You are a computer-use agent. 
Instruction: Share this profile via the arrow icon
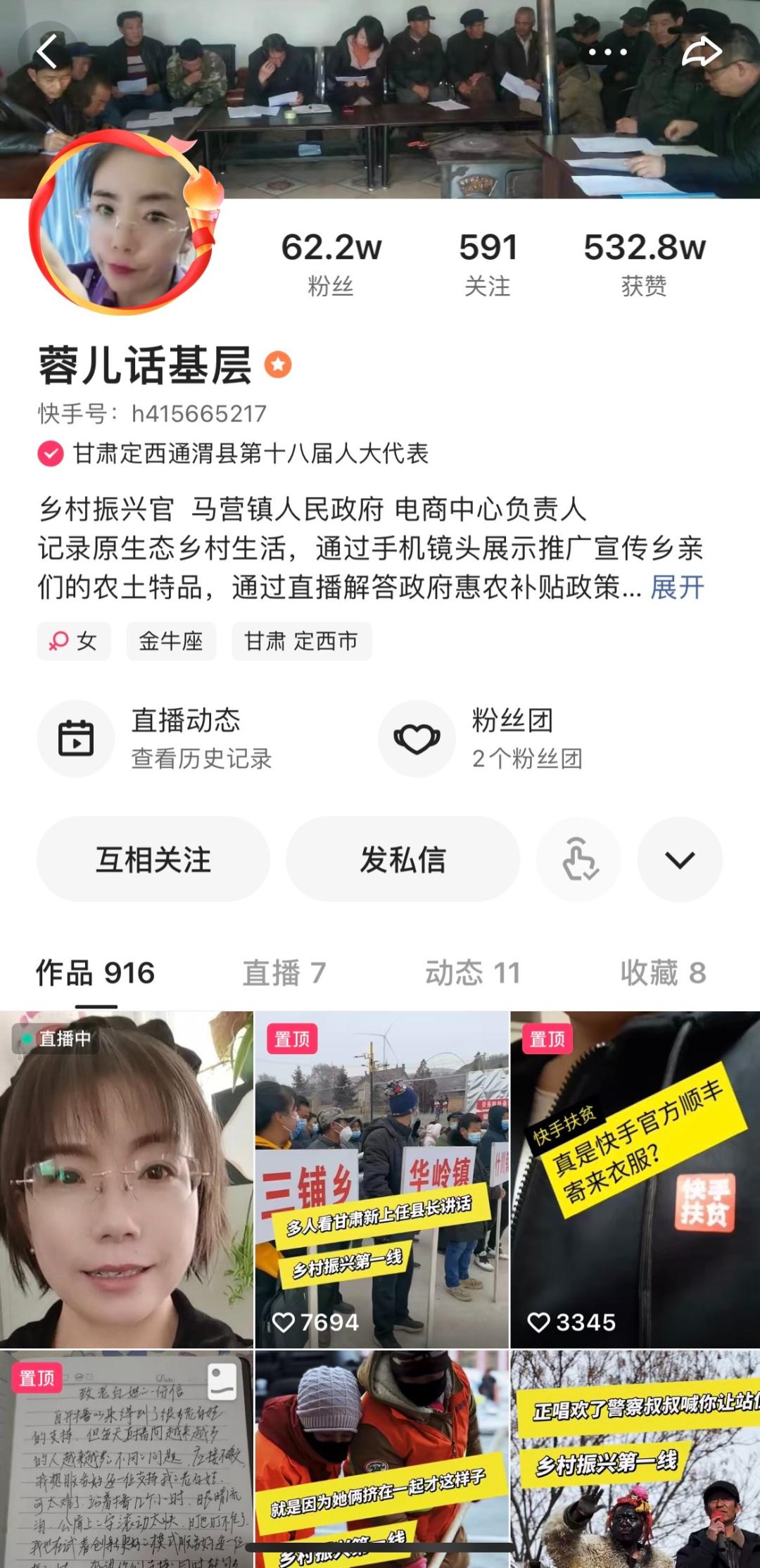(x=702, y=52)
